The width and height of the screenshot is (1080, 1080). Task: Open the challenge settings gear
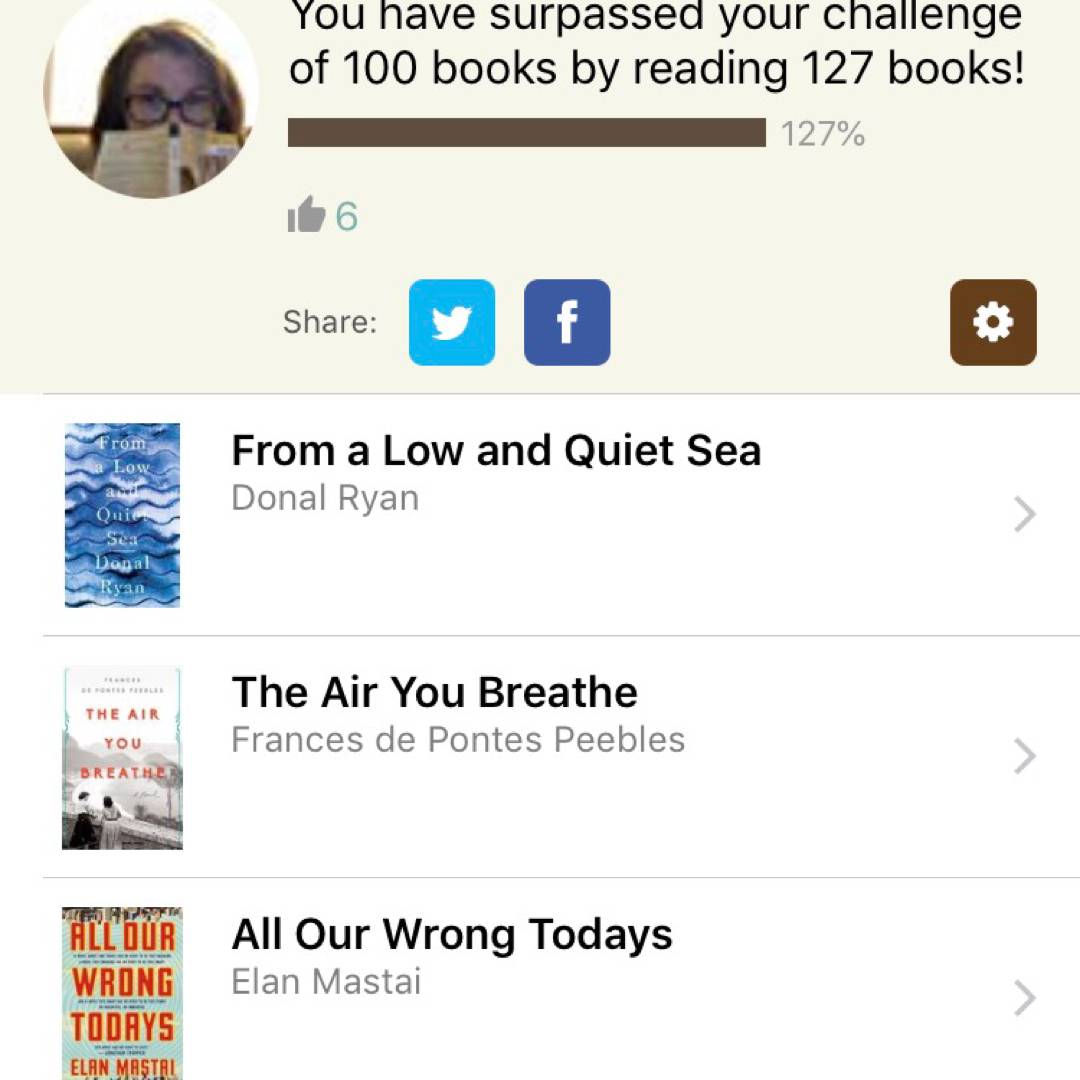[993, 323]
